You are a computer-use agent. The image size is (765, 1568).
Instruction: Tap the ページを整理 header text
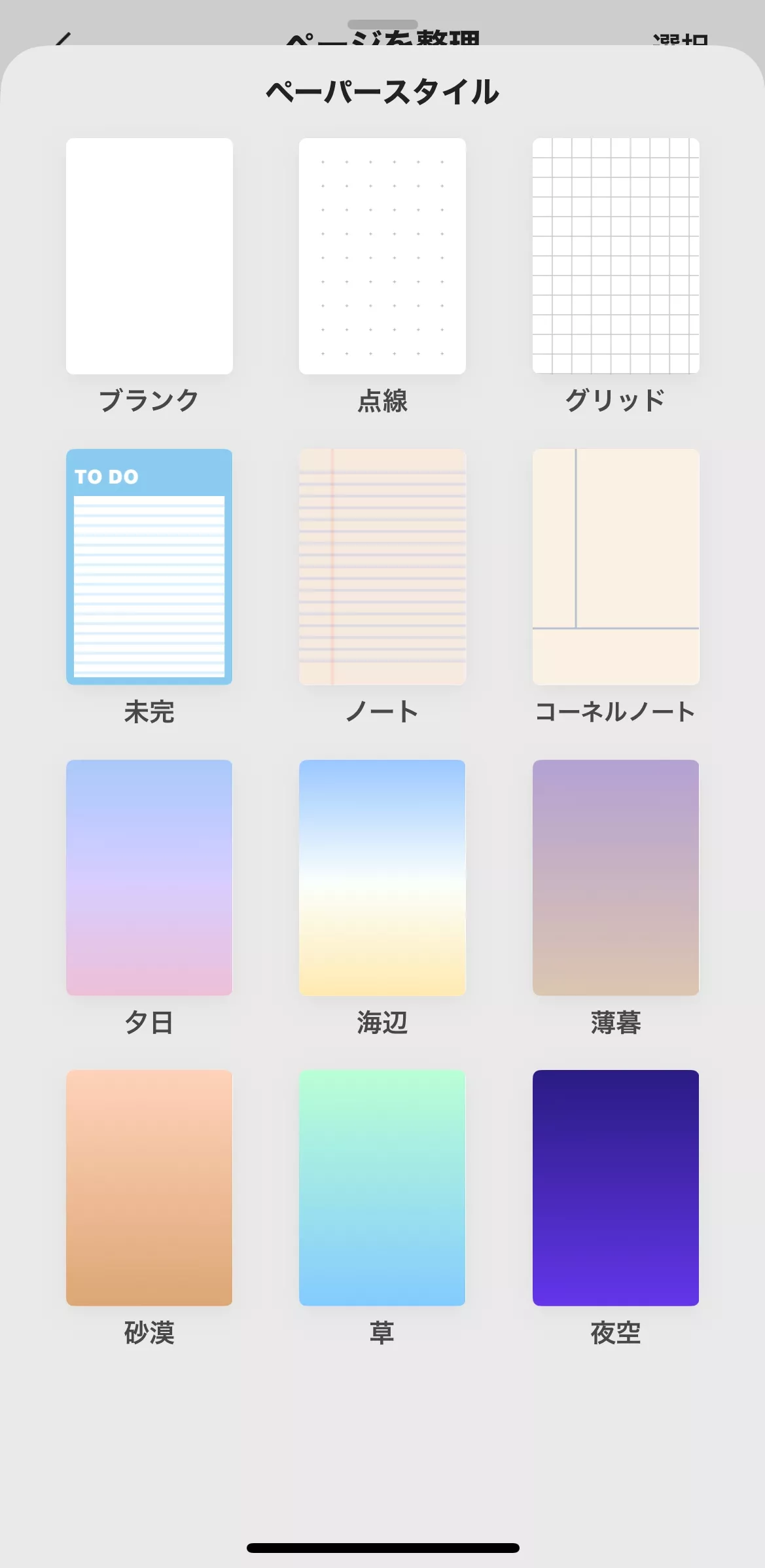click(x=382, y=39)
